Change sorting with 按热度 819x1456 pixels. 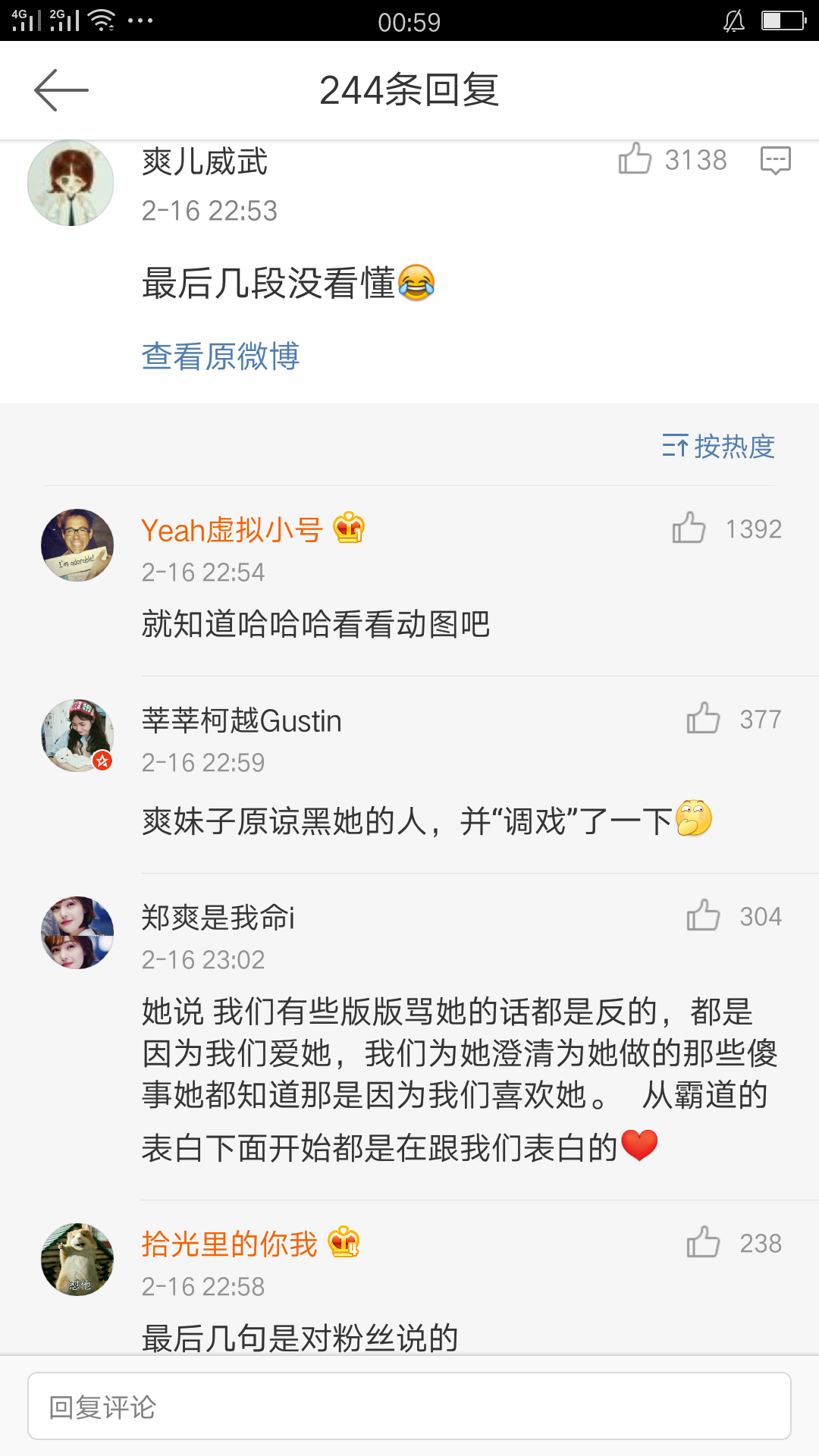click(718, 446)
